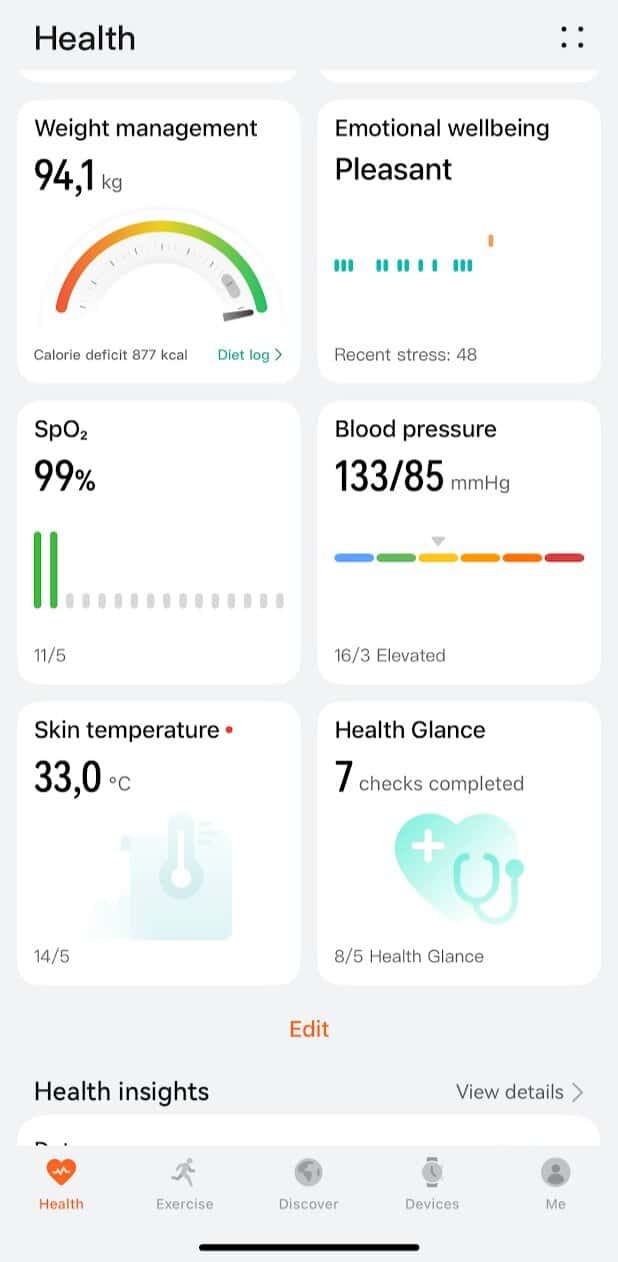Open the SpO₂ card
Image resolution: width=618 pixels, height=1262 pixels.
(158, 542)
